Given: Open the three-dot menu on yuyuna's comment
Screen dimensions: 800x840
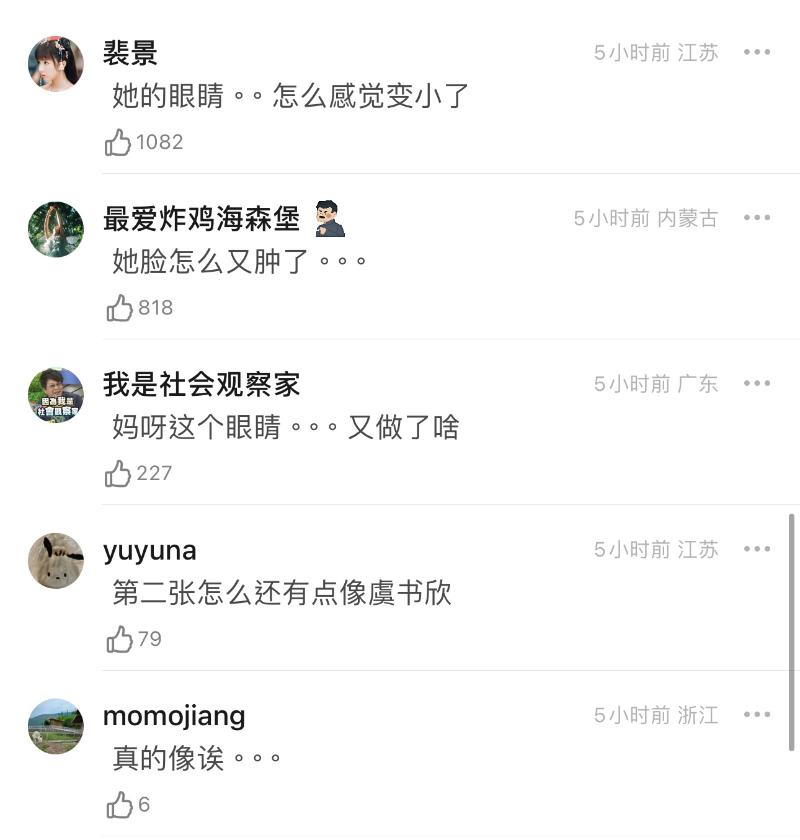Looking at the screenshot, I should tap(757, 549).
